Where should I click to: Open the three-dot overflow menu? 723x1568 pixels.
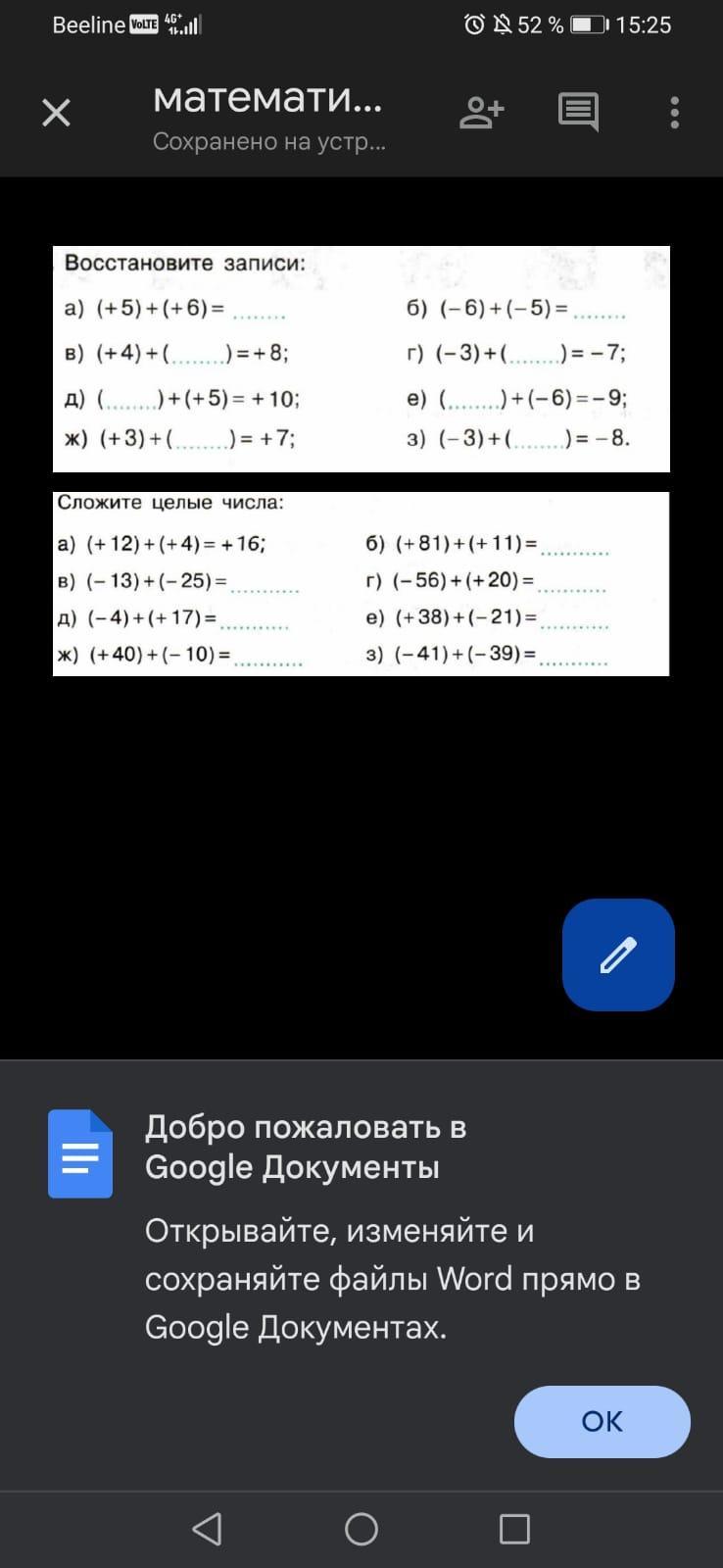(674, 114)
